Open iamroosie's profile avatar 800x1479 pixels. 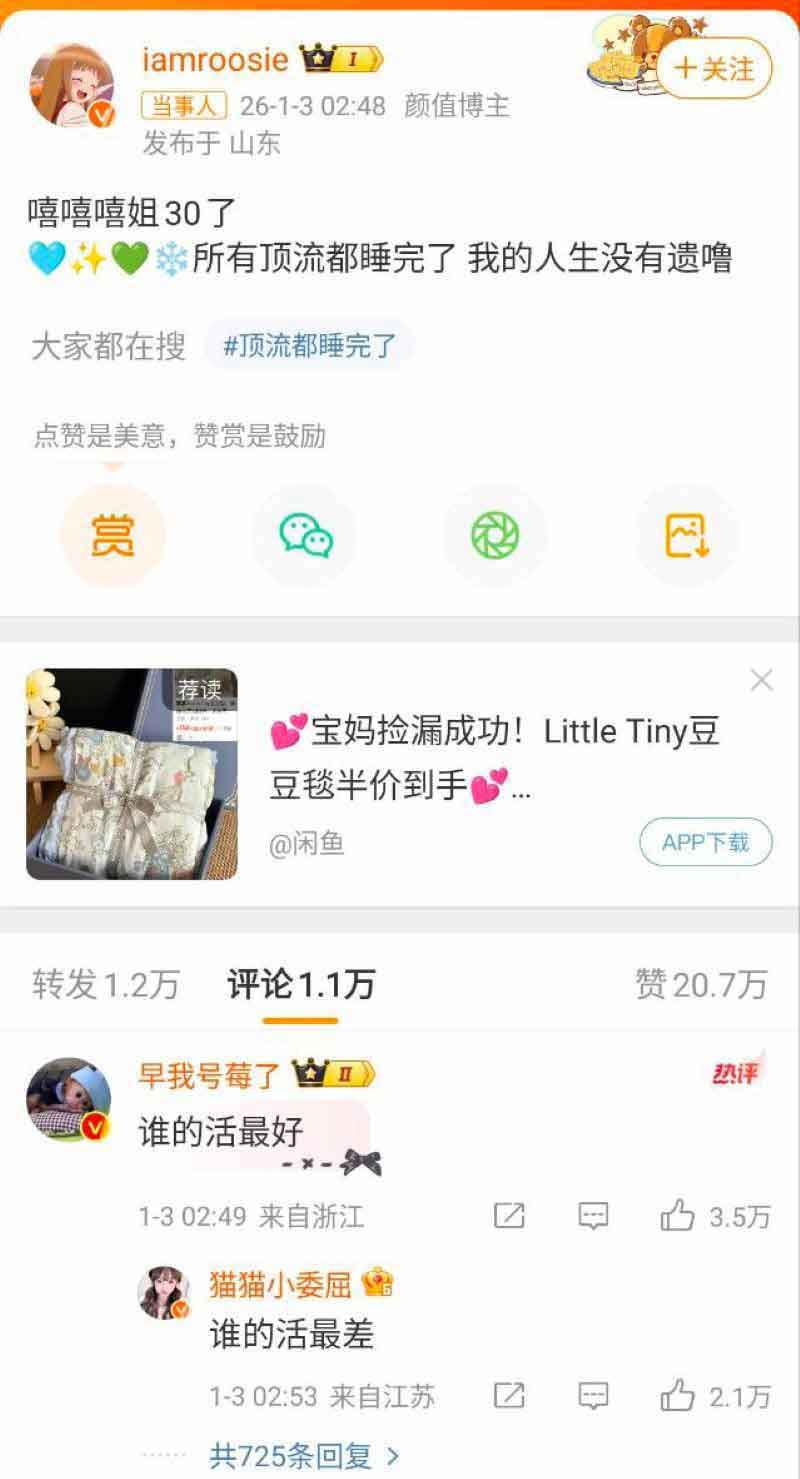point(72,87)
